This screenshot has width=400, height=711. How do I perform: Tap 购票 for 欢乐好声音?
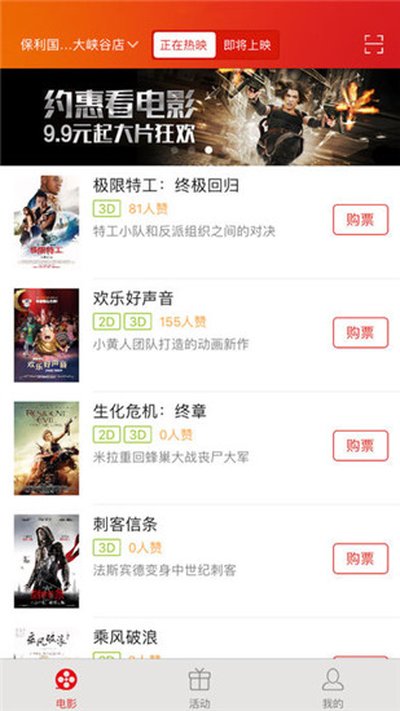361,333
